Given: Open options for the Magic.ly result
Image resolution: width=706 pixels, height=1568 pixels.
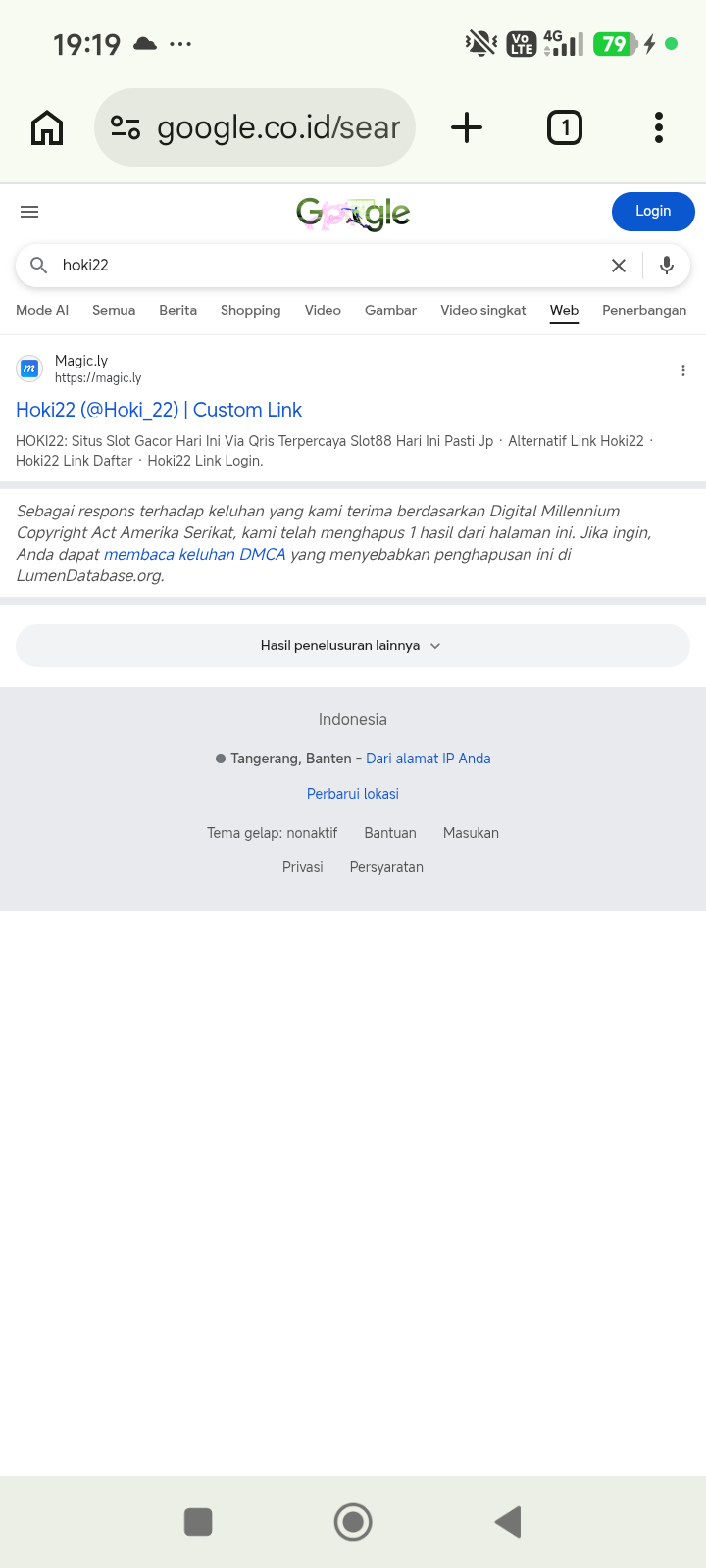Looking at the screenshot, I should [x=683, y=370].
